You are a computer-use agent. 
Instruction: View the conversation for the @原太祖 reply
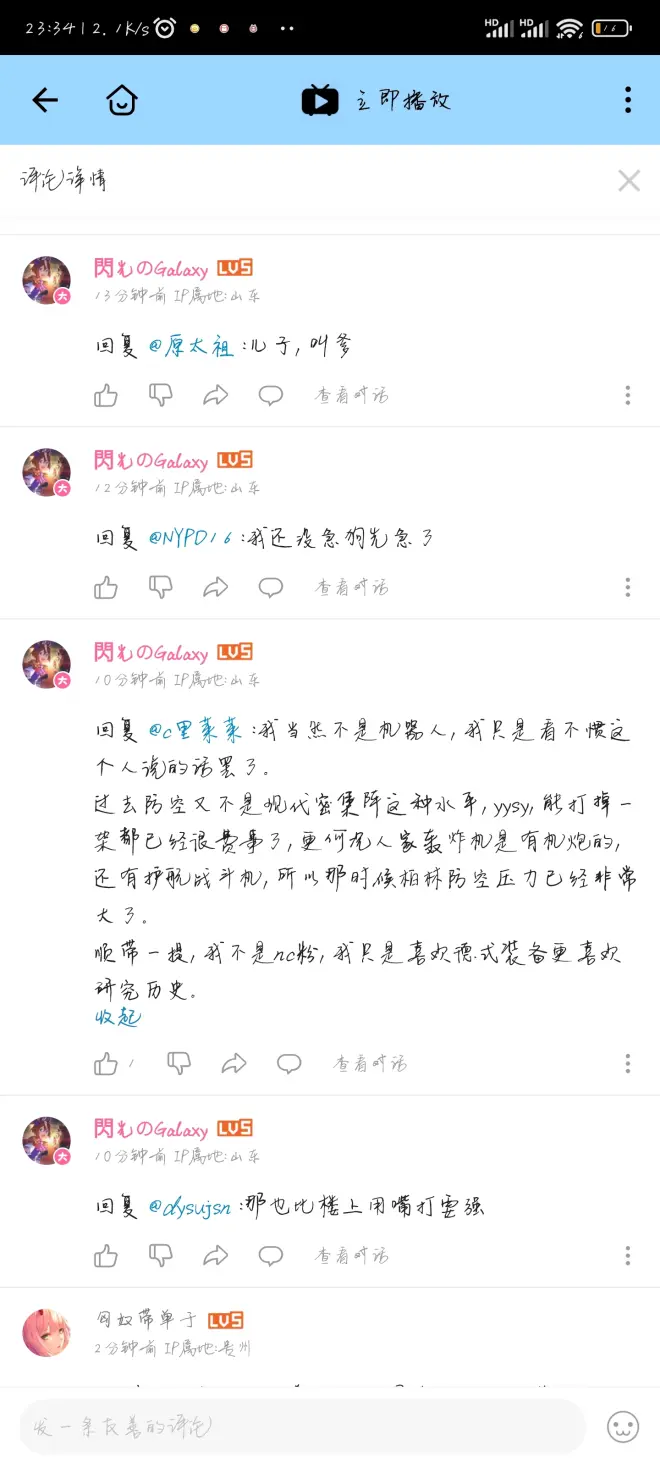[x=351, y=395]
